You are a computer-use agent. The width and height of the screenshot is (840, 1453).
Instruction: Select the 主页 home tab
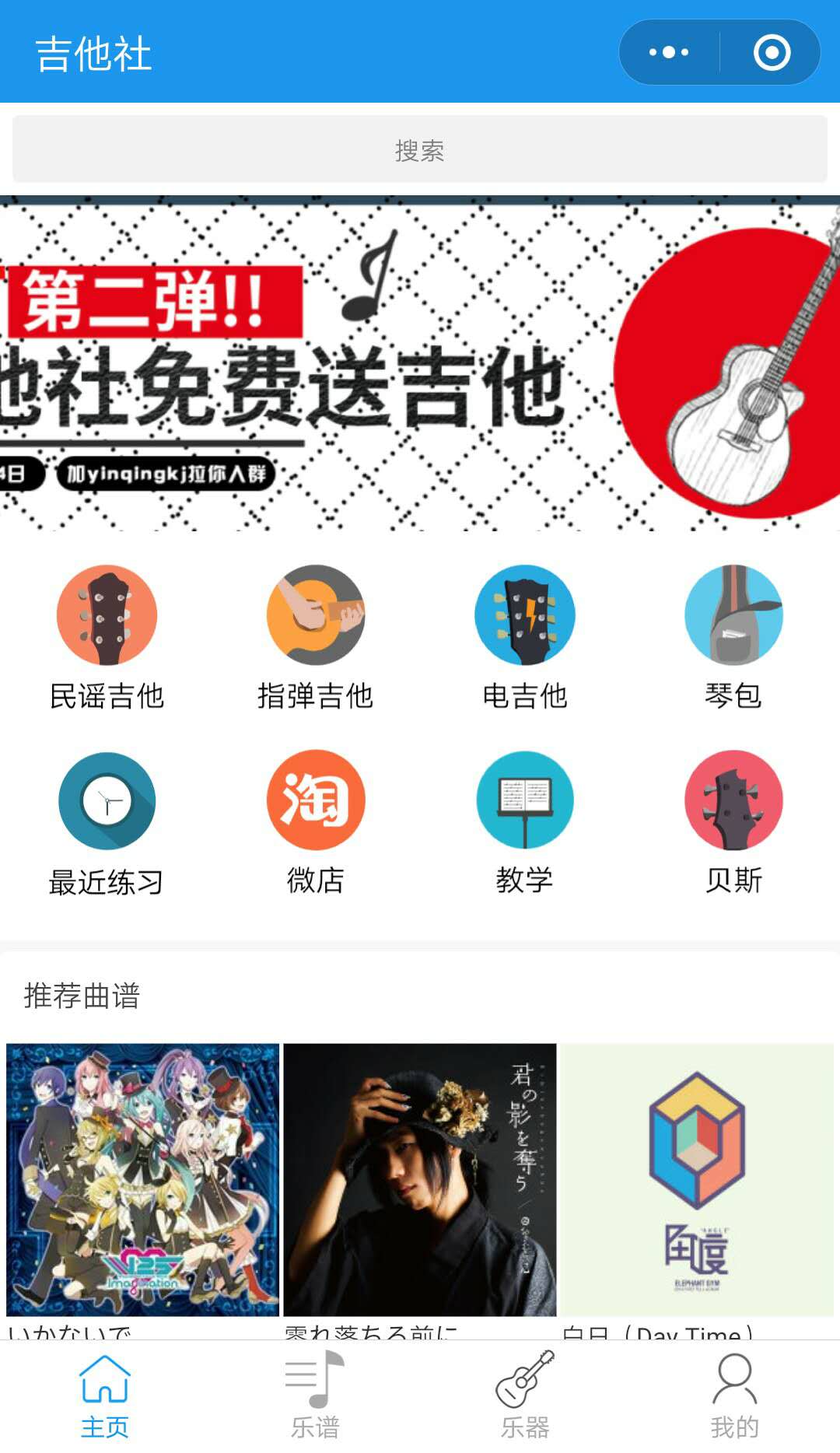(x=105, y=1395)
